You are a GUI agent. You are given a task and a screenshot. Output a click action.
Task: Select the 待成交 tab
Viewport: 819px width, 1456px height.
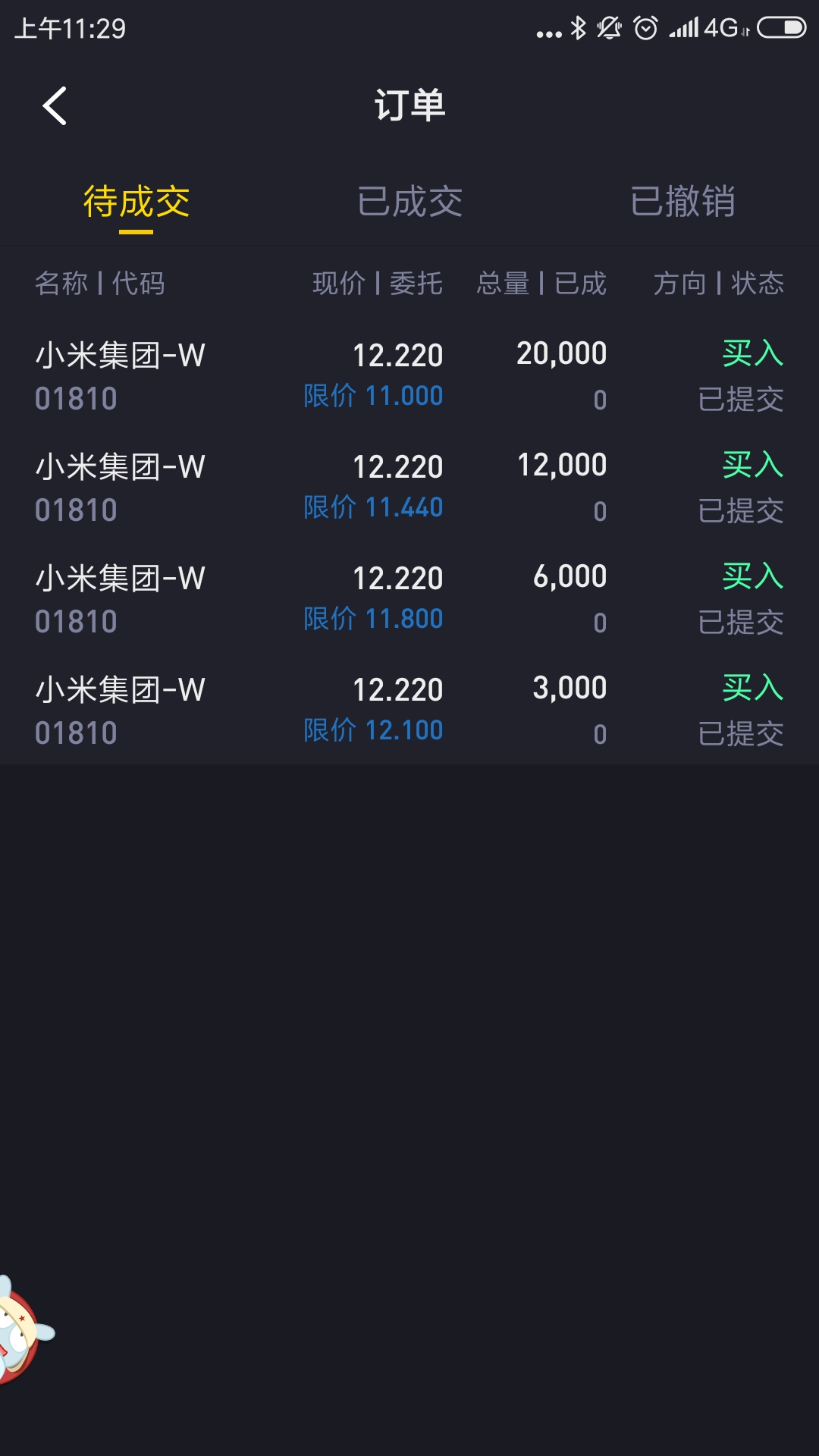pyautogui.click(x=136, y=202)
